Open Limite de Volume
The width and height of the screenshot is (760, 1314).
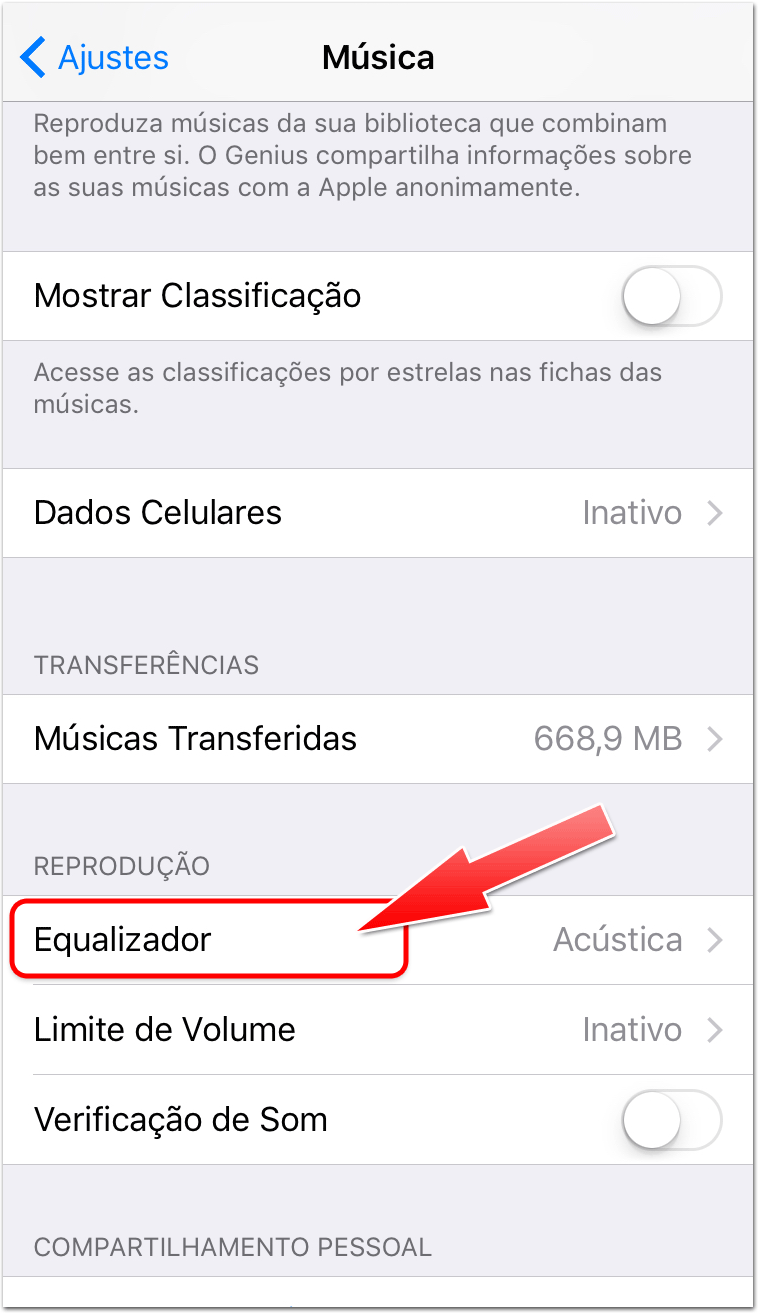tap(378, 1030)
